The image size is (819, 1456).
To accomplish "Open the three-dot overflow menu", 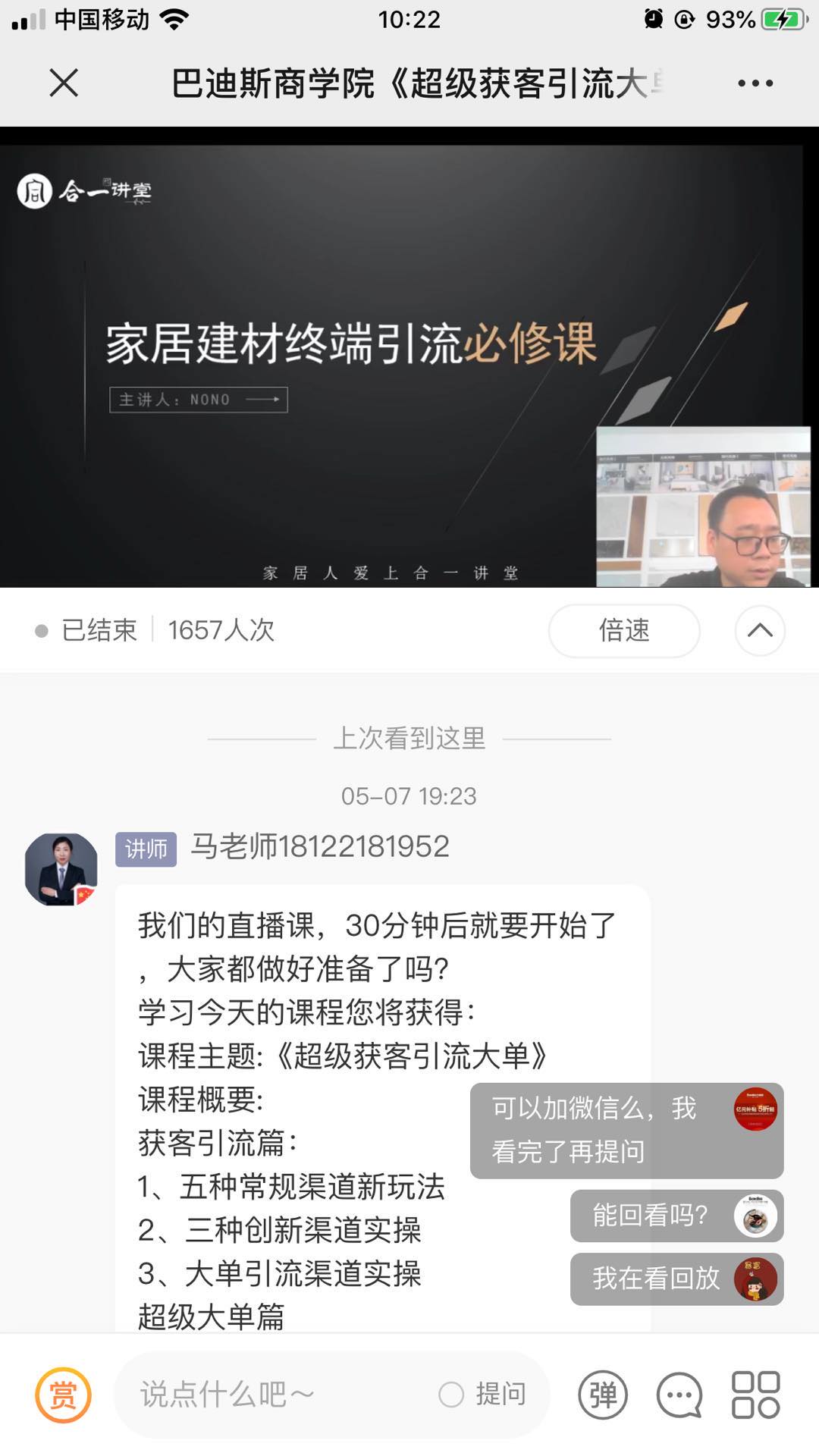I will click(755, 83).
